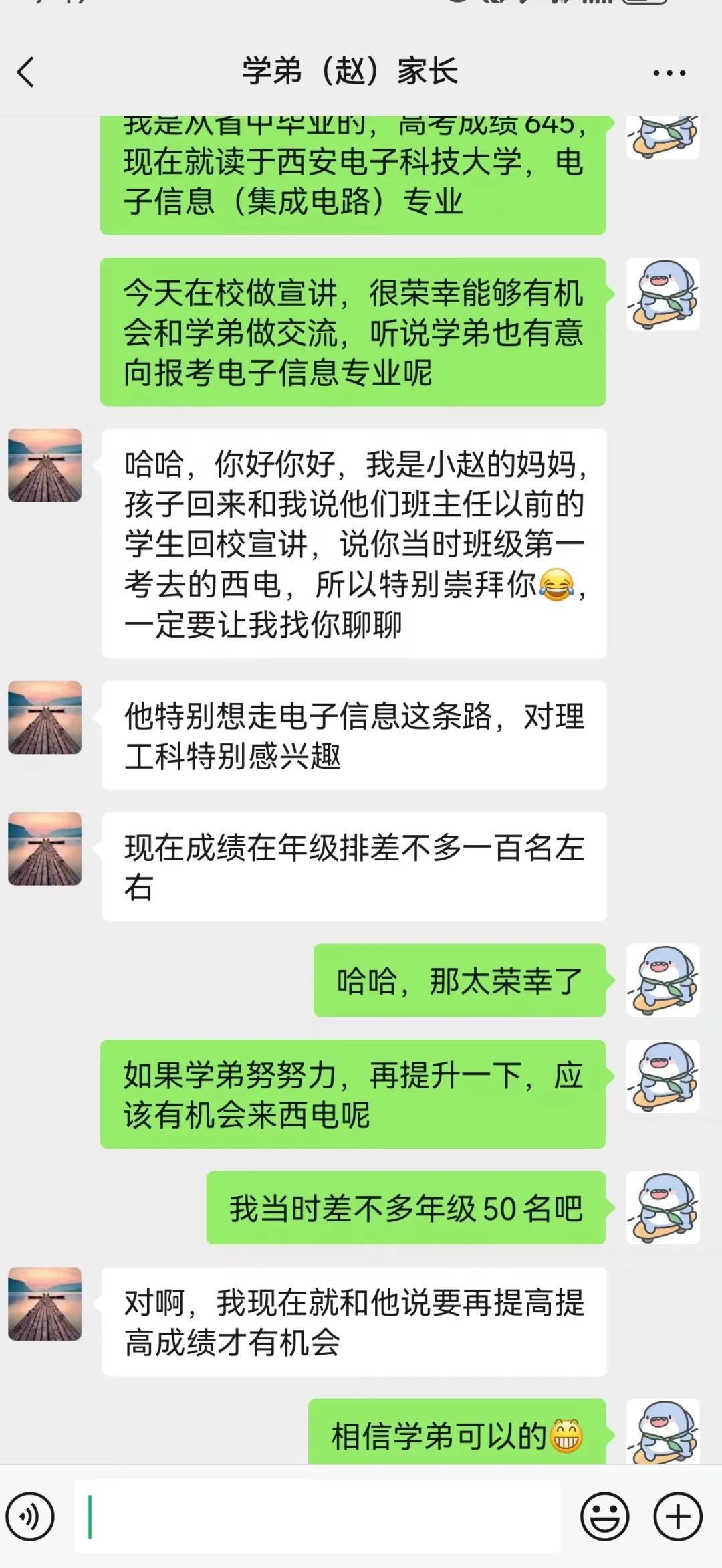This screenshot has height=1568, width=722.
Task: Open the chat options three-dot menu
Action: [x=669, y=72]
